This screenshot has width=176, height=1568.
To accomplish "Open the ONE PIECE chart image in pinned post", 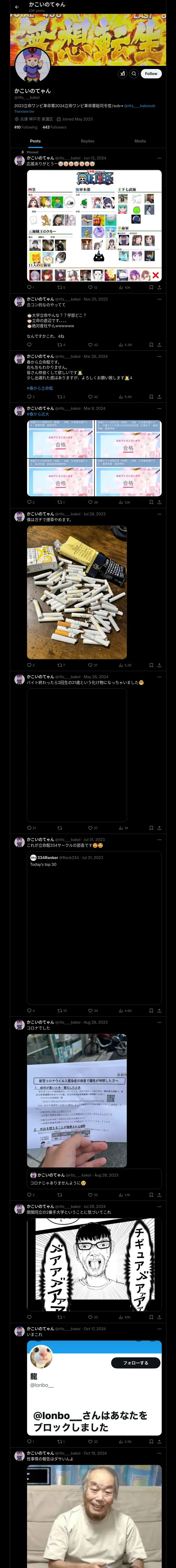I will tap(94, 225).
